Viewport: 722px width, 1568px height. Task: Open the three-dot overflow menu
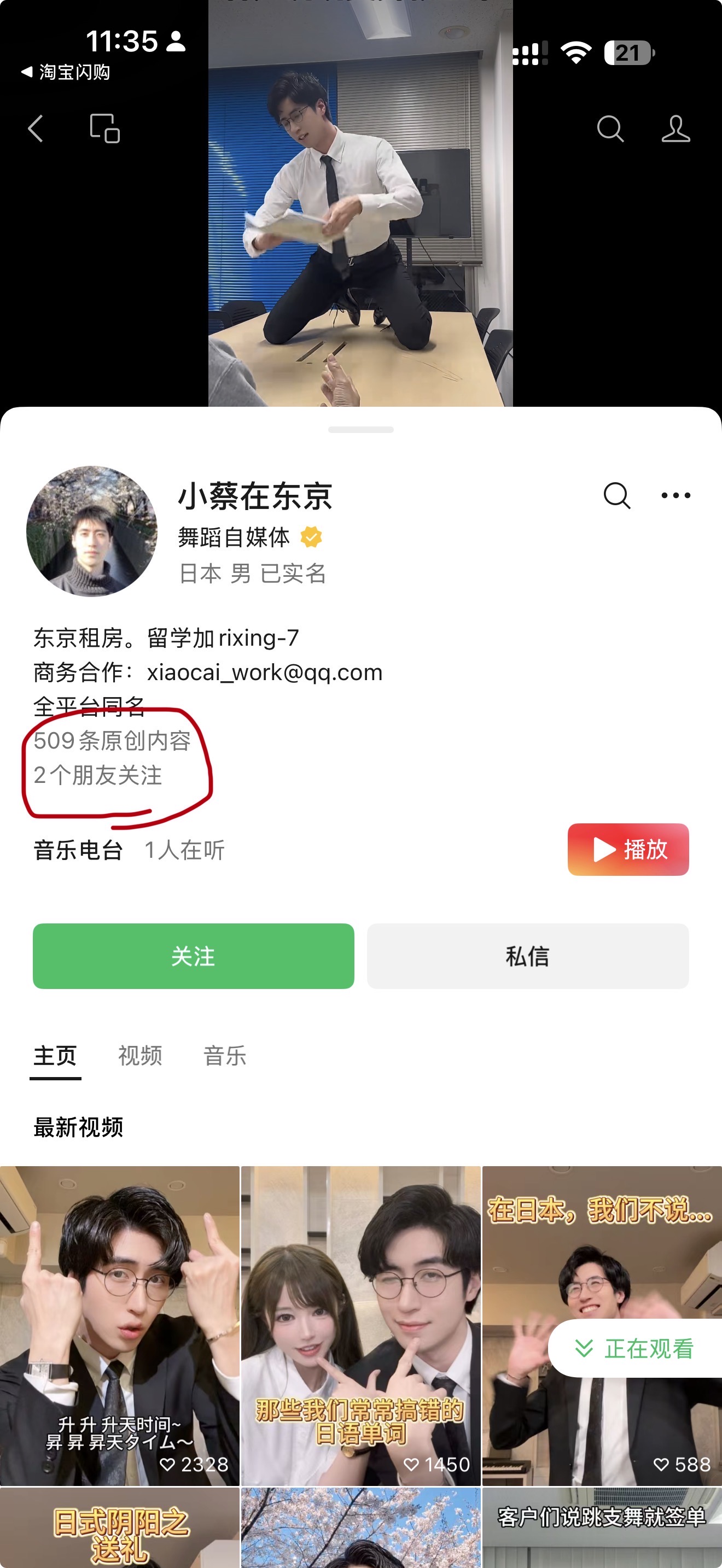coord(676,495)
